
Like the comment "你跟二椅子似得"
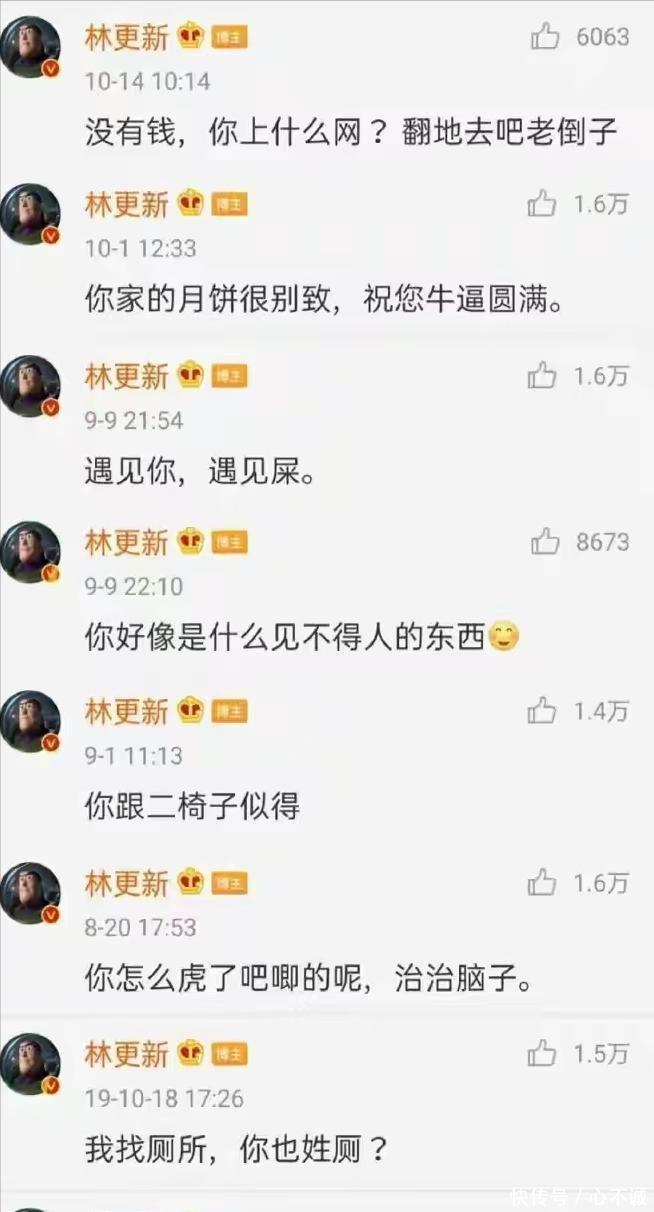pyautogui.click(x=542, y=711)
